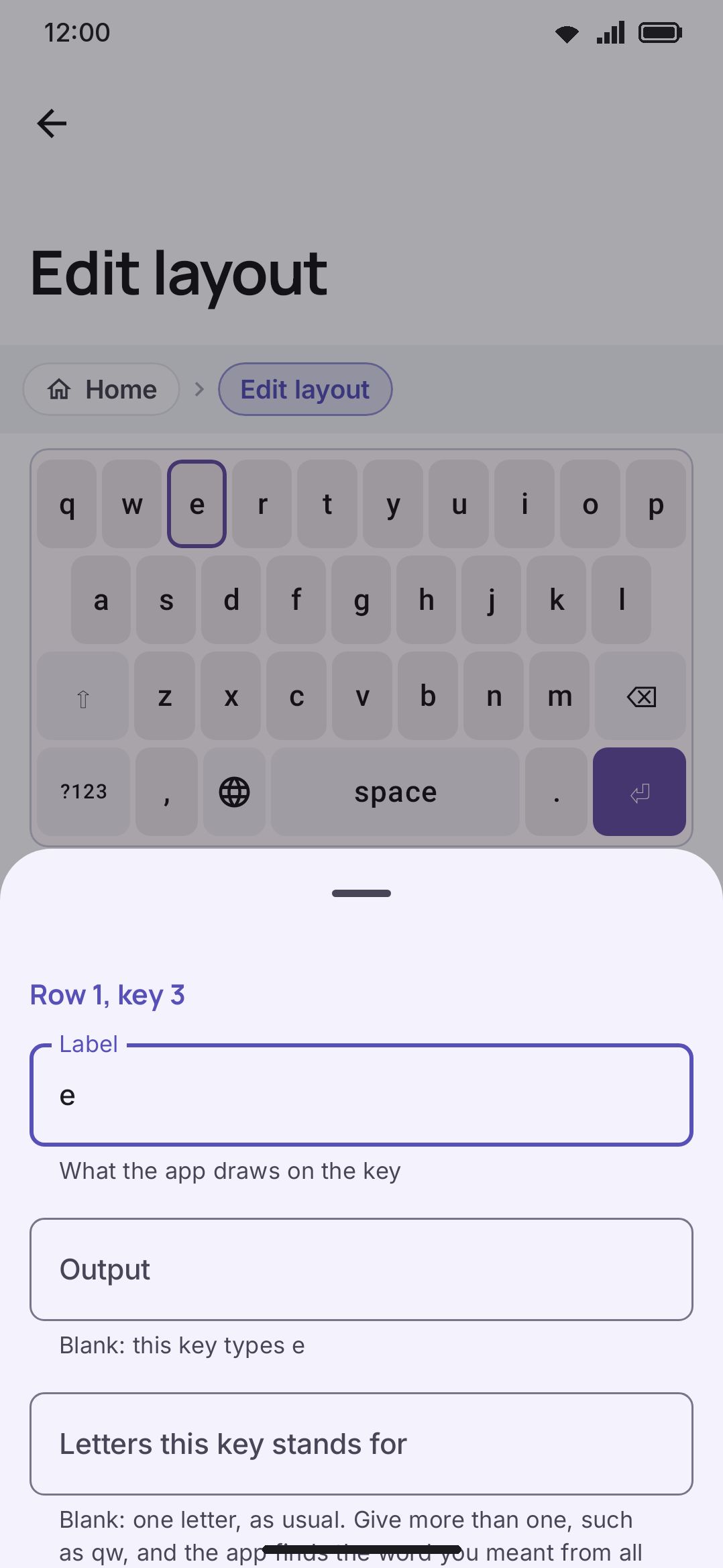This screenshot has width=723, height=1568.
Task: Go back using the arrow icon
Action: tap(52, 123)
